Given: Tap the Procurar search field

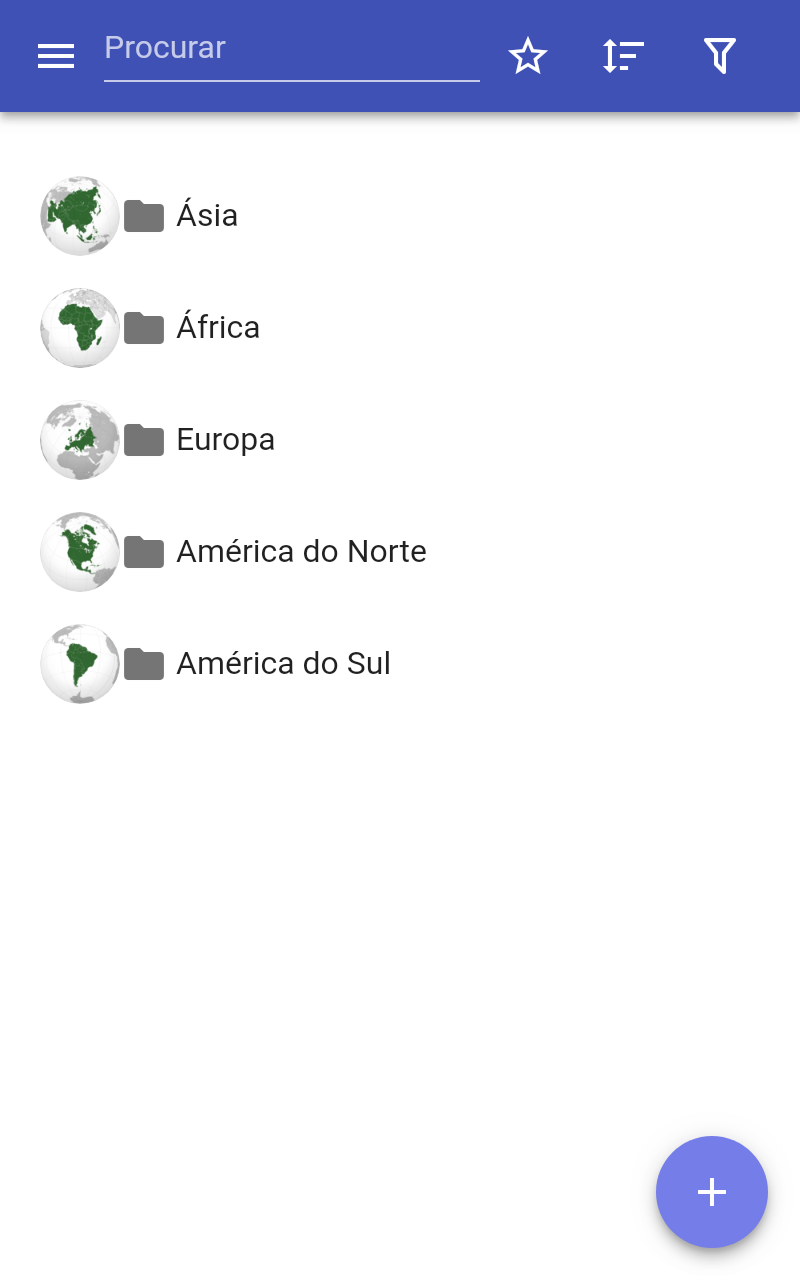Looking at the screenshot, I should [x=292, y=50].
